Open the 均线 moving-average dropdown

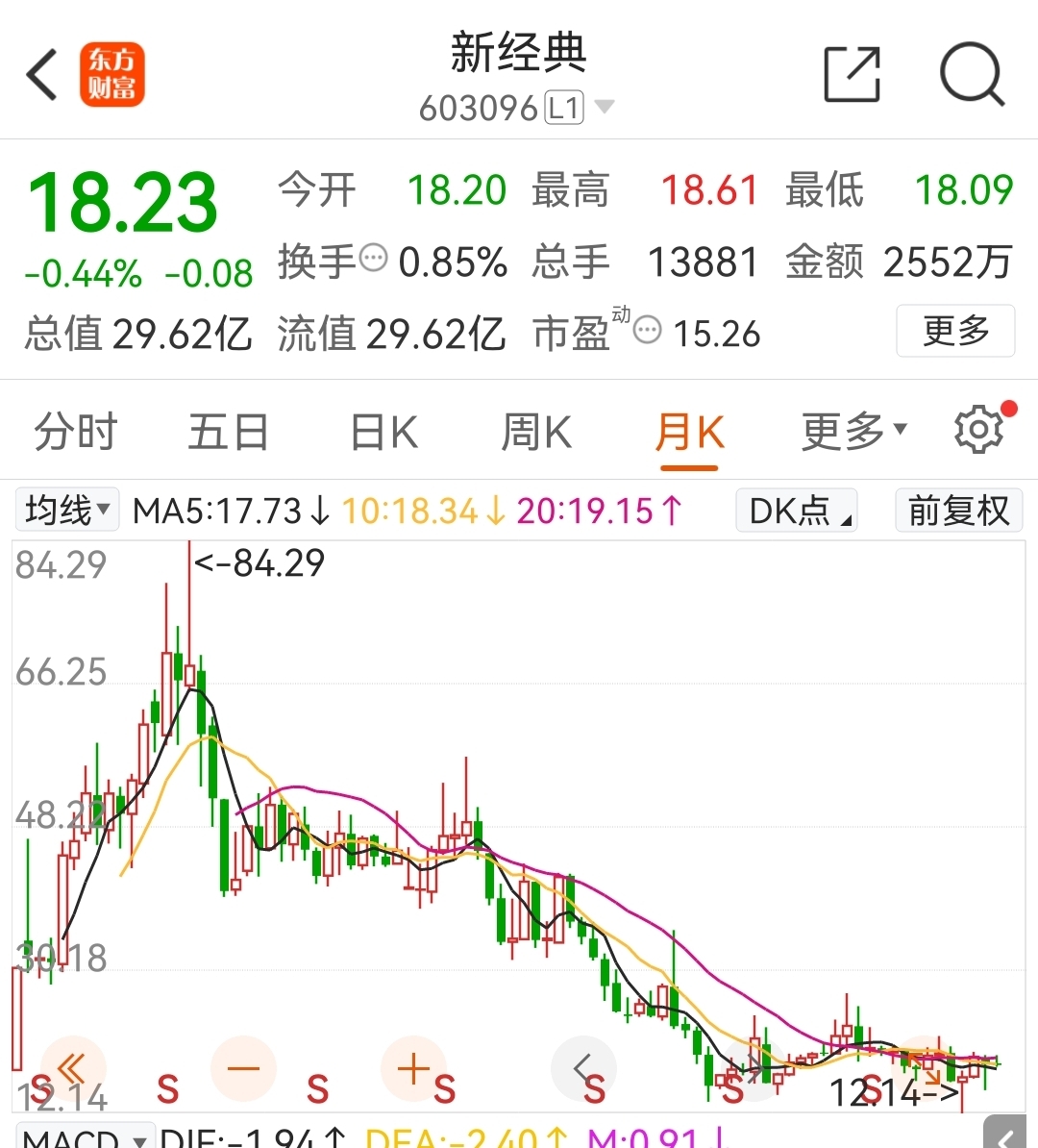coord(66,510)
